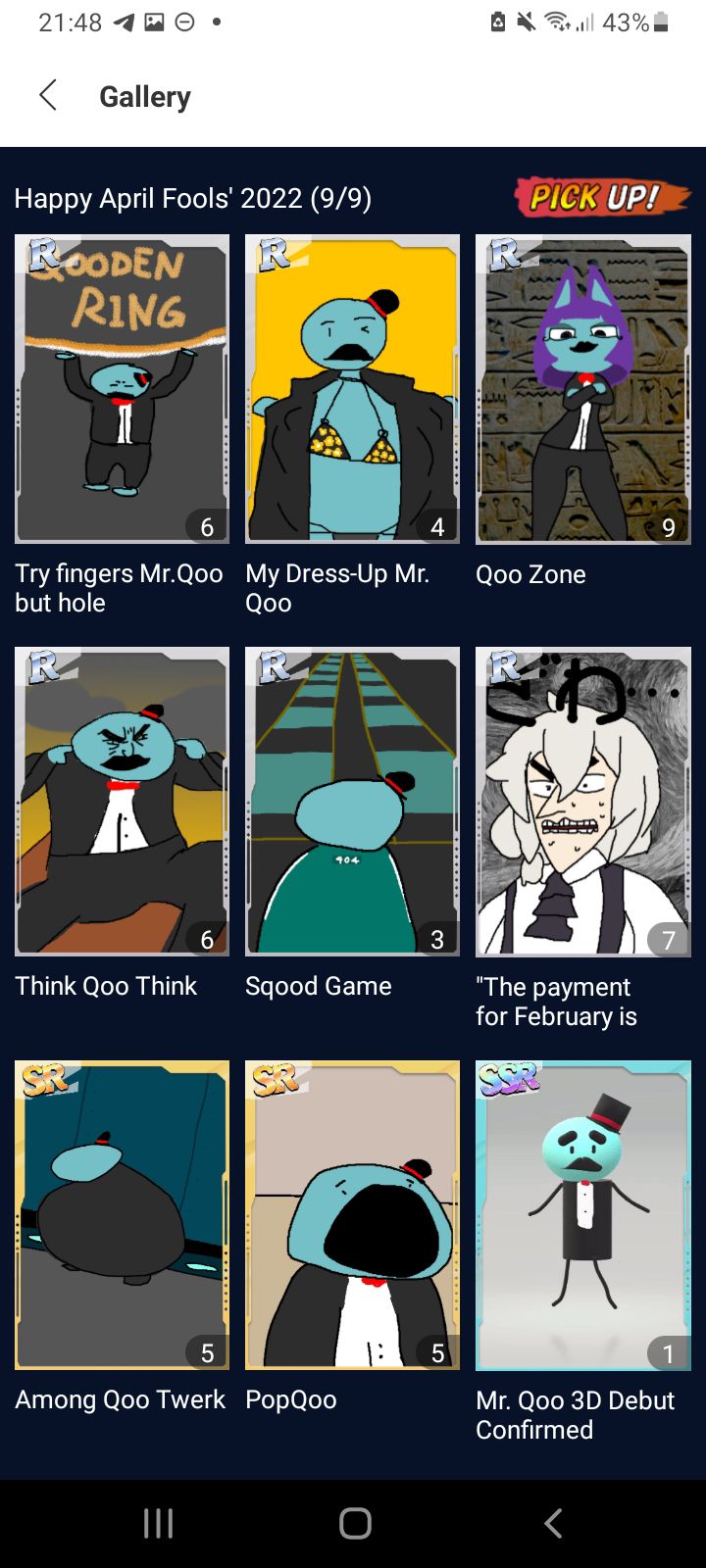Open Mr. Qoo 3D Debut Confirmed card
Image resolution: width=706 pixels, height=1568 pixels.
(583, 1215)
